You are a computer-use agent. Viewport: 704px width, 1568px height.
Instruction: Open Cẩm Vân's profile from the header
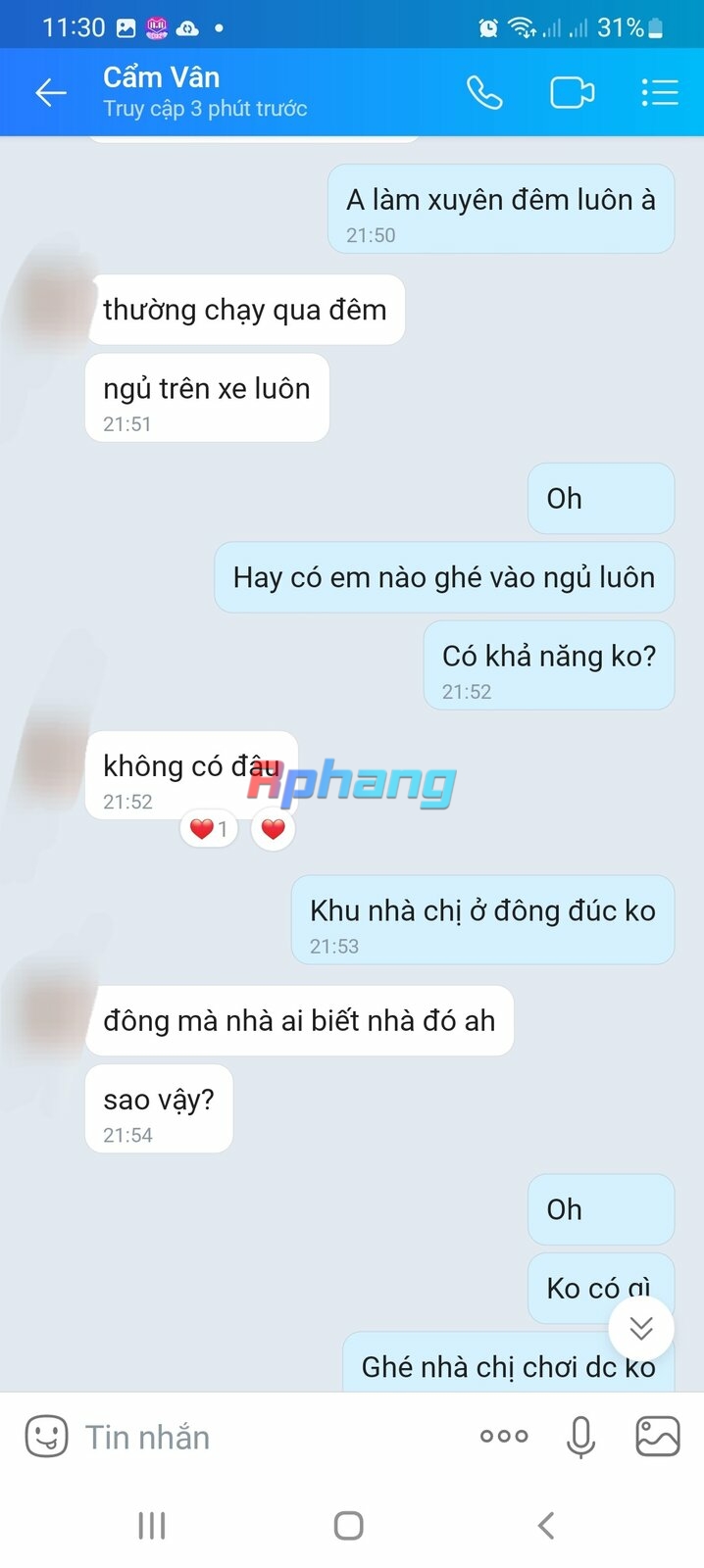(205, 92)
